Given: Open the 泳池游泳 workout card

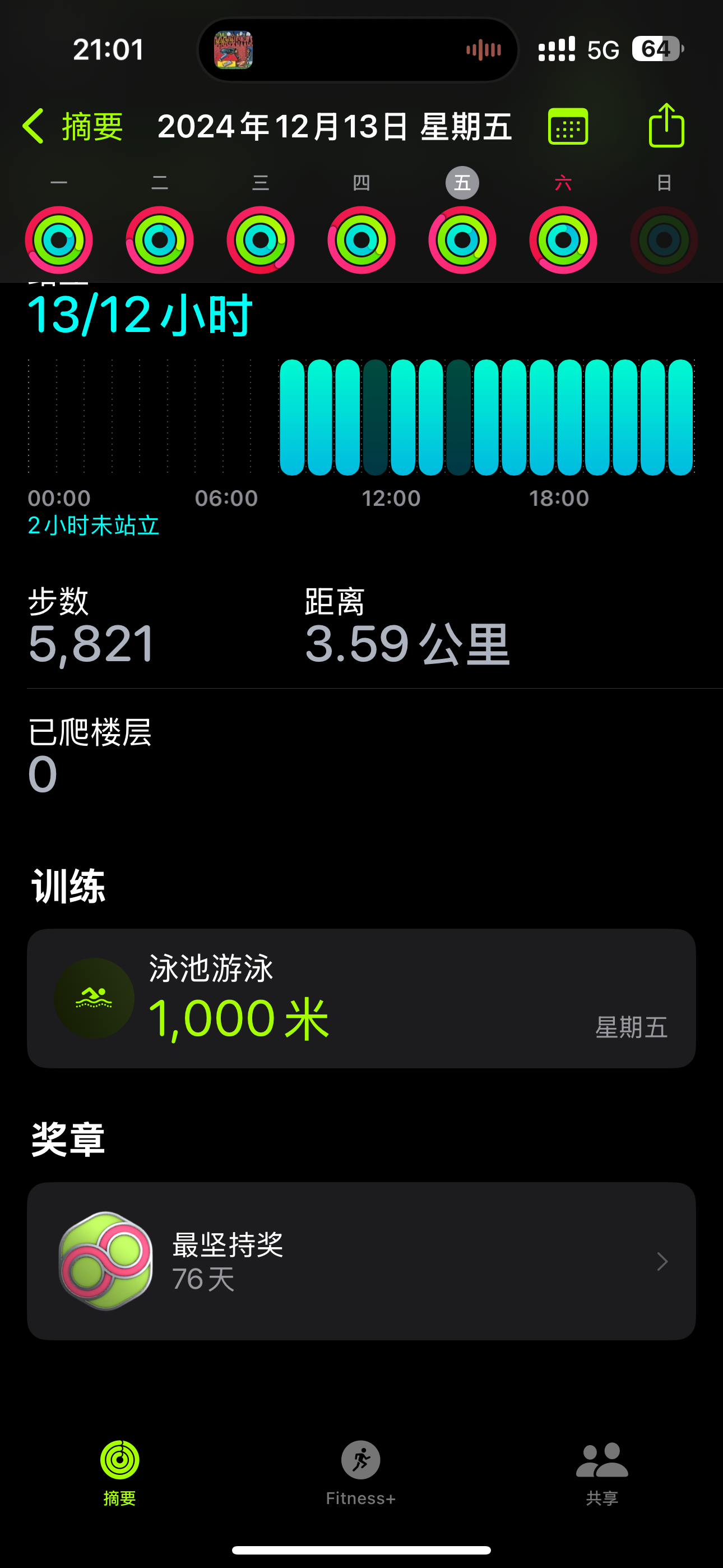Looking at the screenshot, I should click(361, 998).
